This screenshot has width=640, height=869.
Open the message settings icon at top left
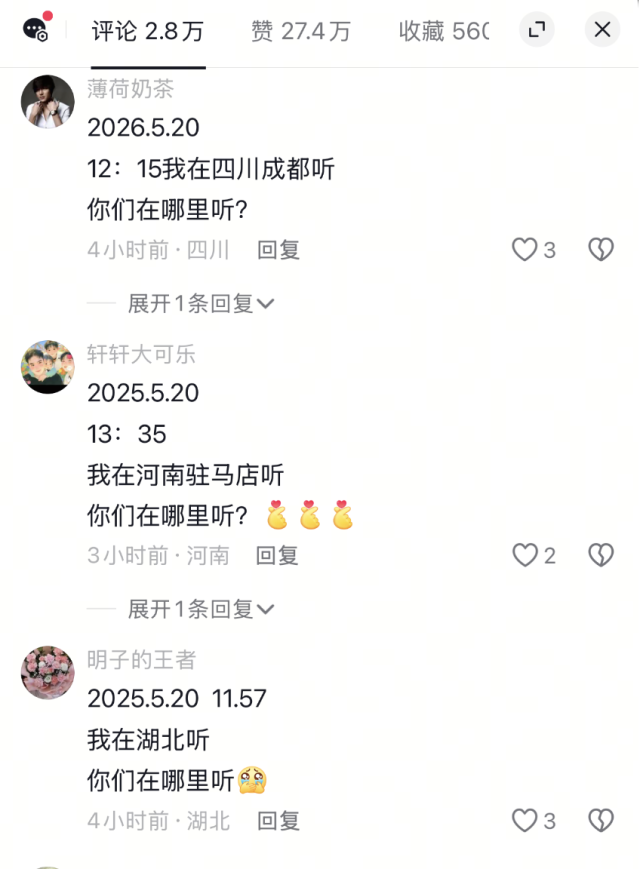pos(37,29)
